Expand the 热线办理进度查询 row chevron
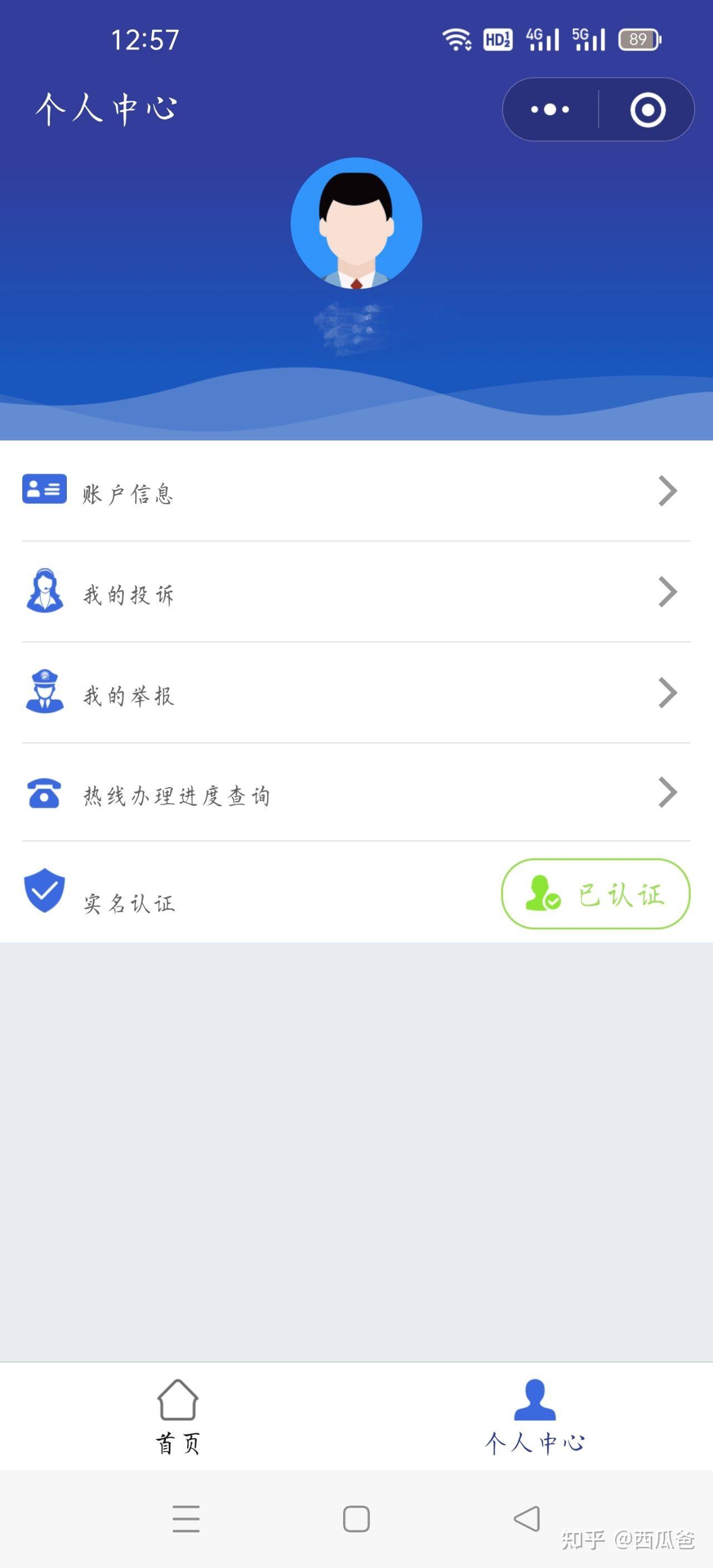This screenshot has width=713, height=1568. 668,793
